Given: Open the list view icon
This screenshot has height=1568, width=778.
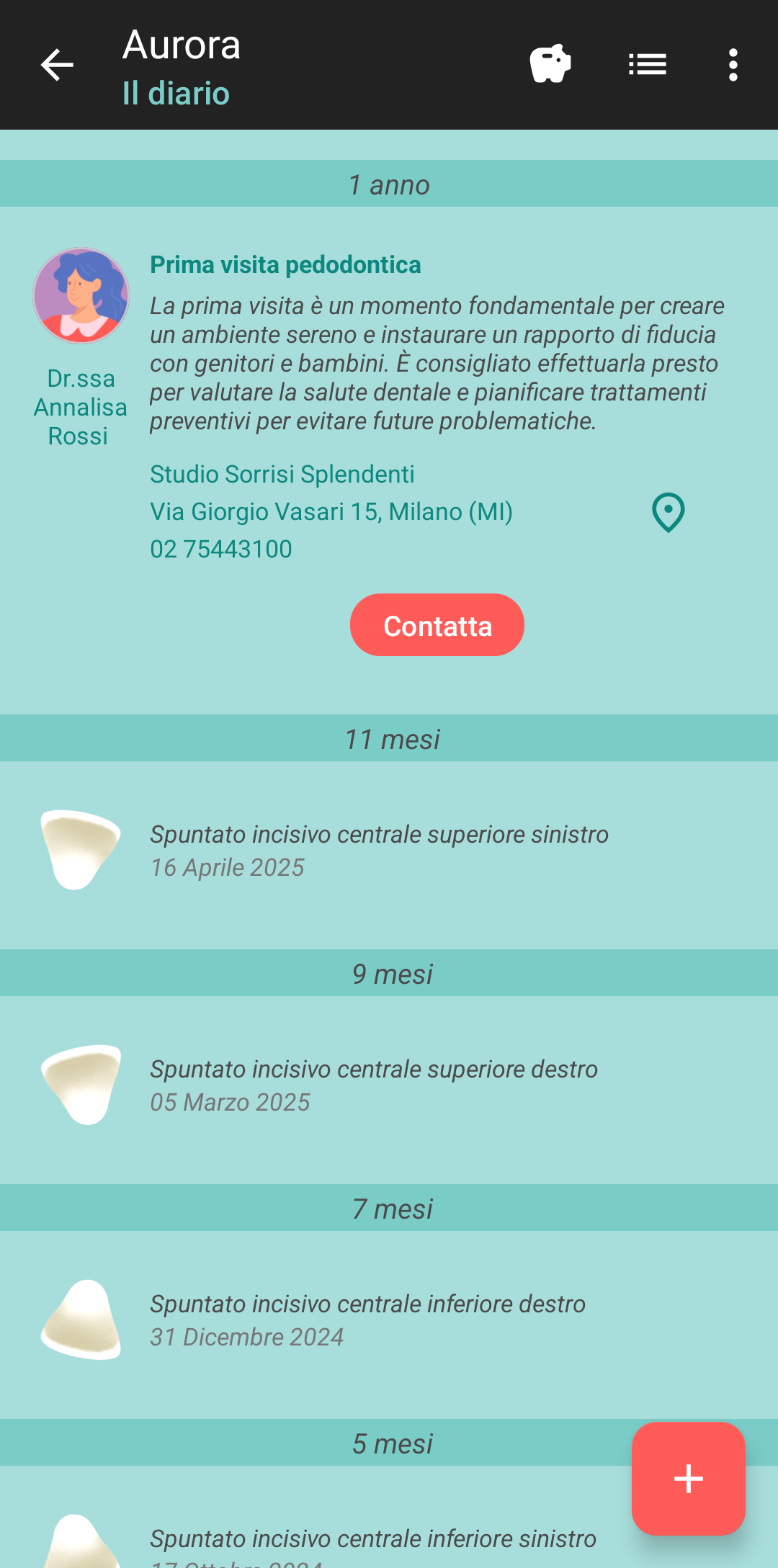Looking at the screenshot, I should [x=647, y=65].
